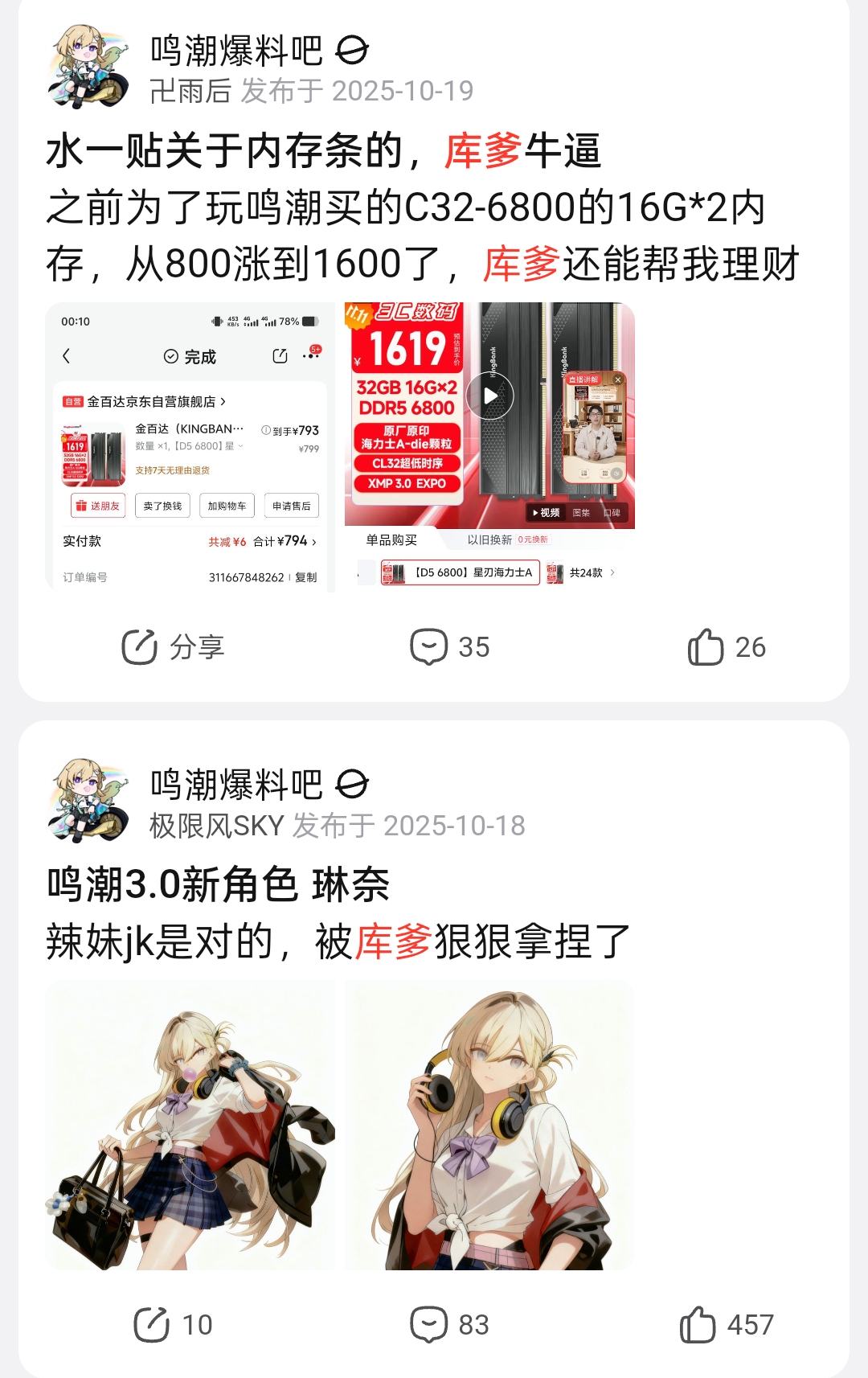Share the 琳奈 new character post
The width and height of the screenshot is (868, 1378).
(x=173, y=1325)
